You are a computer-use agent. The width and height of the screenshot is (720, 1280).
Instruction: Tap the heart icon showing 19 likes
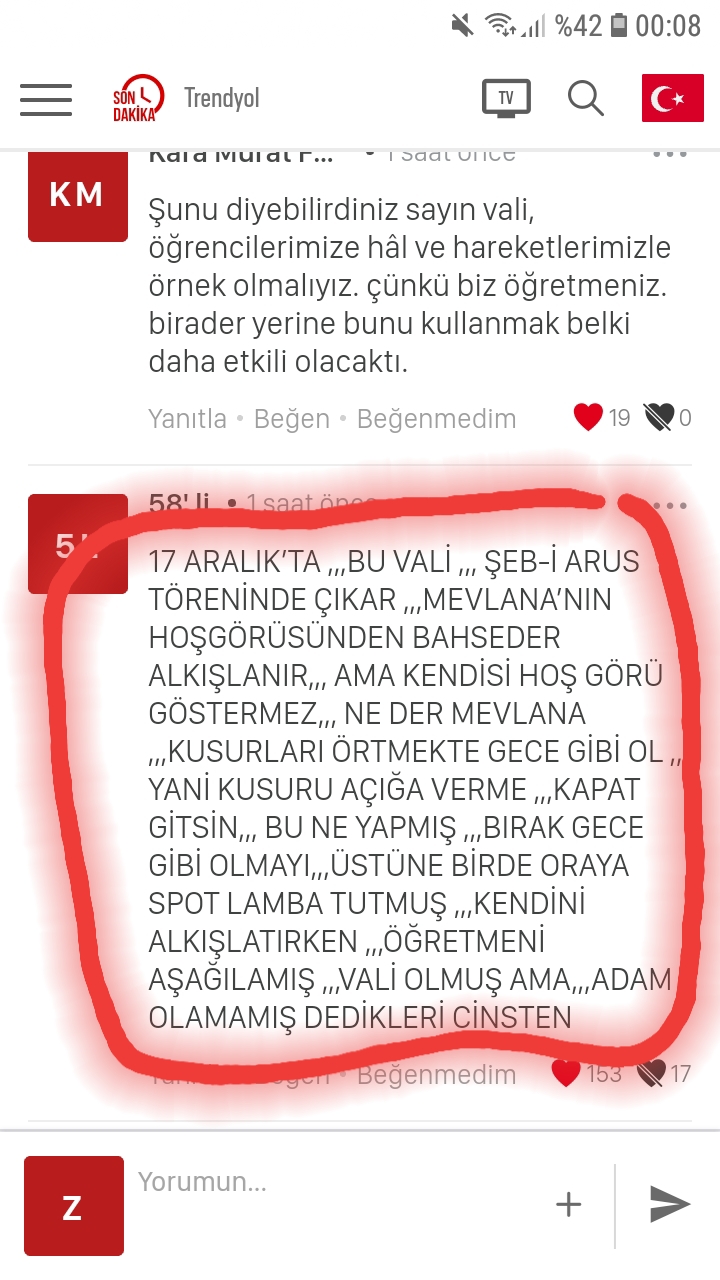point(588,417)
